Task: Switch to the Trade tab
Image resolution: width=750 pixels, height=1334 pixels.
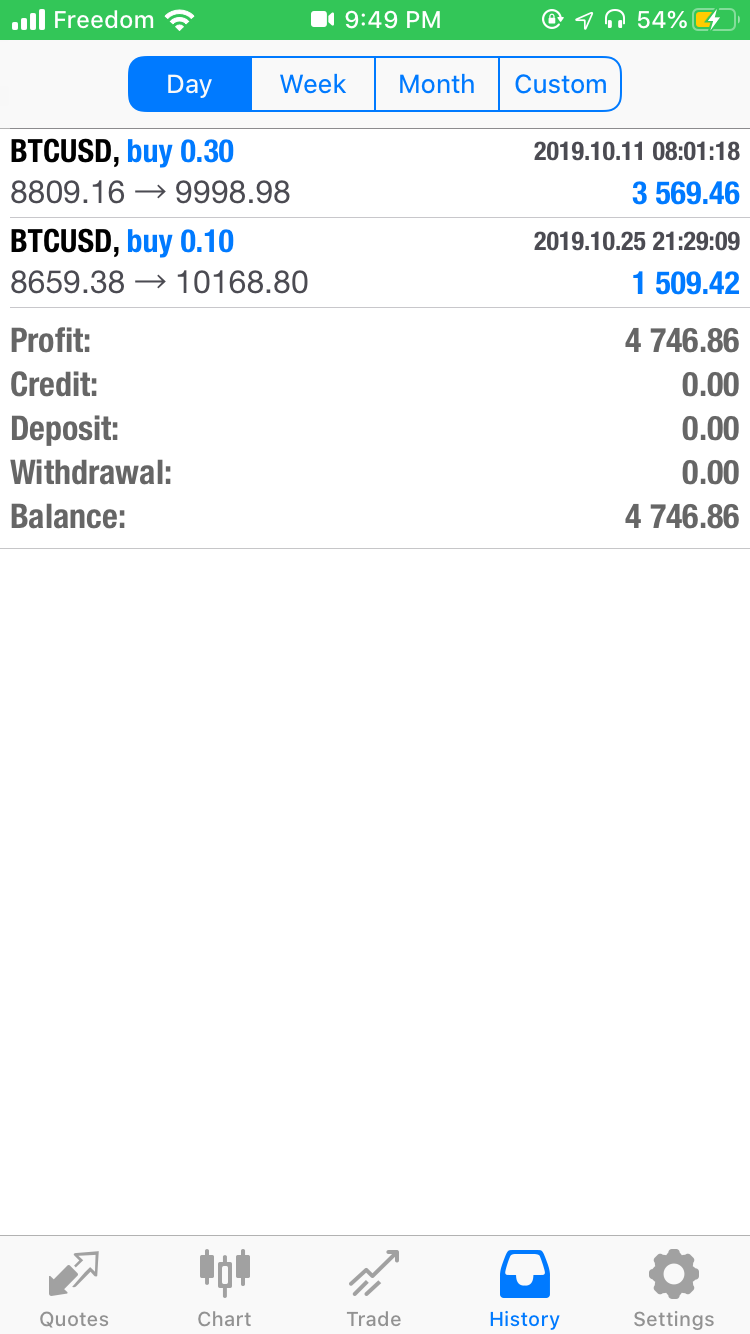Action: click(374, 1287)
